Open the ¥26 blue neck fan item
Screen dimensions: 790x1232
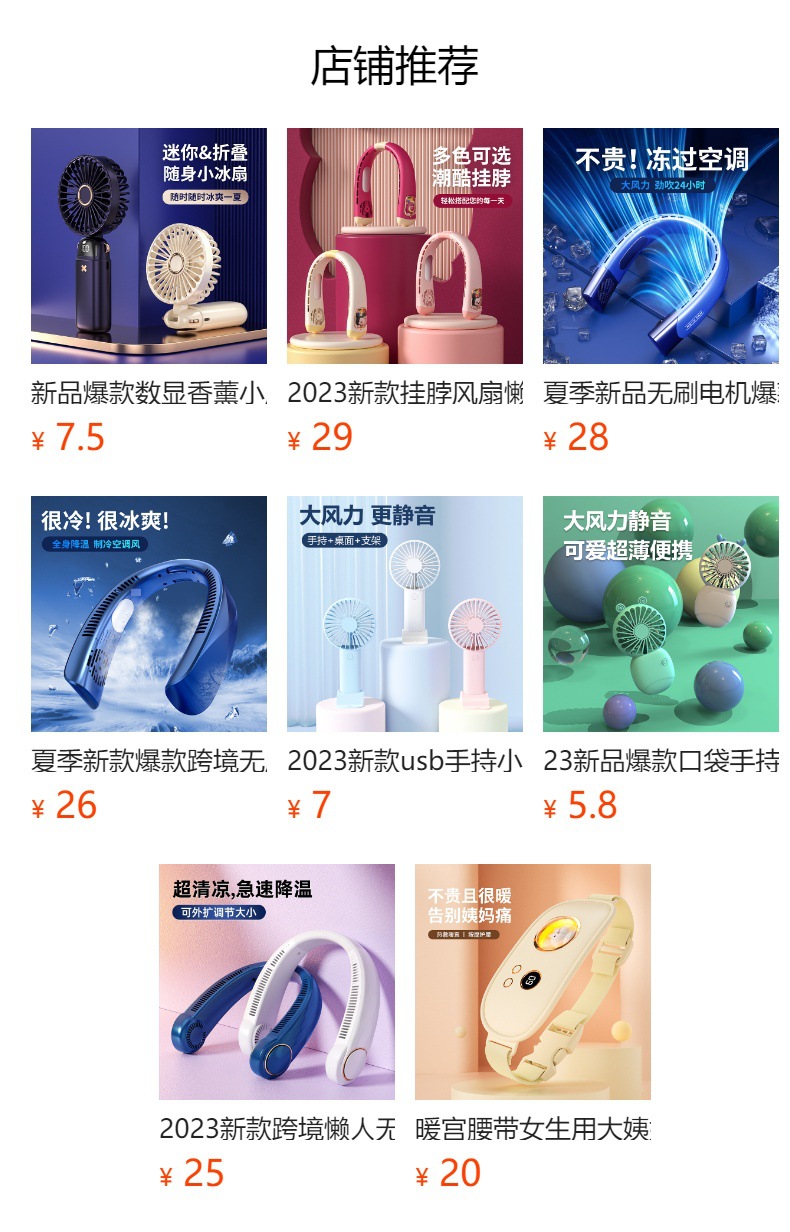click(149, 614)
